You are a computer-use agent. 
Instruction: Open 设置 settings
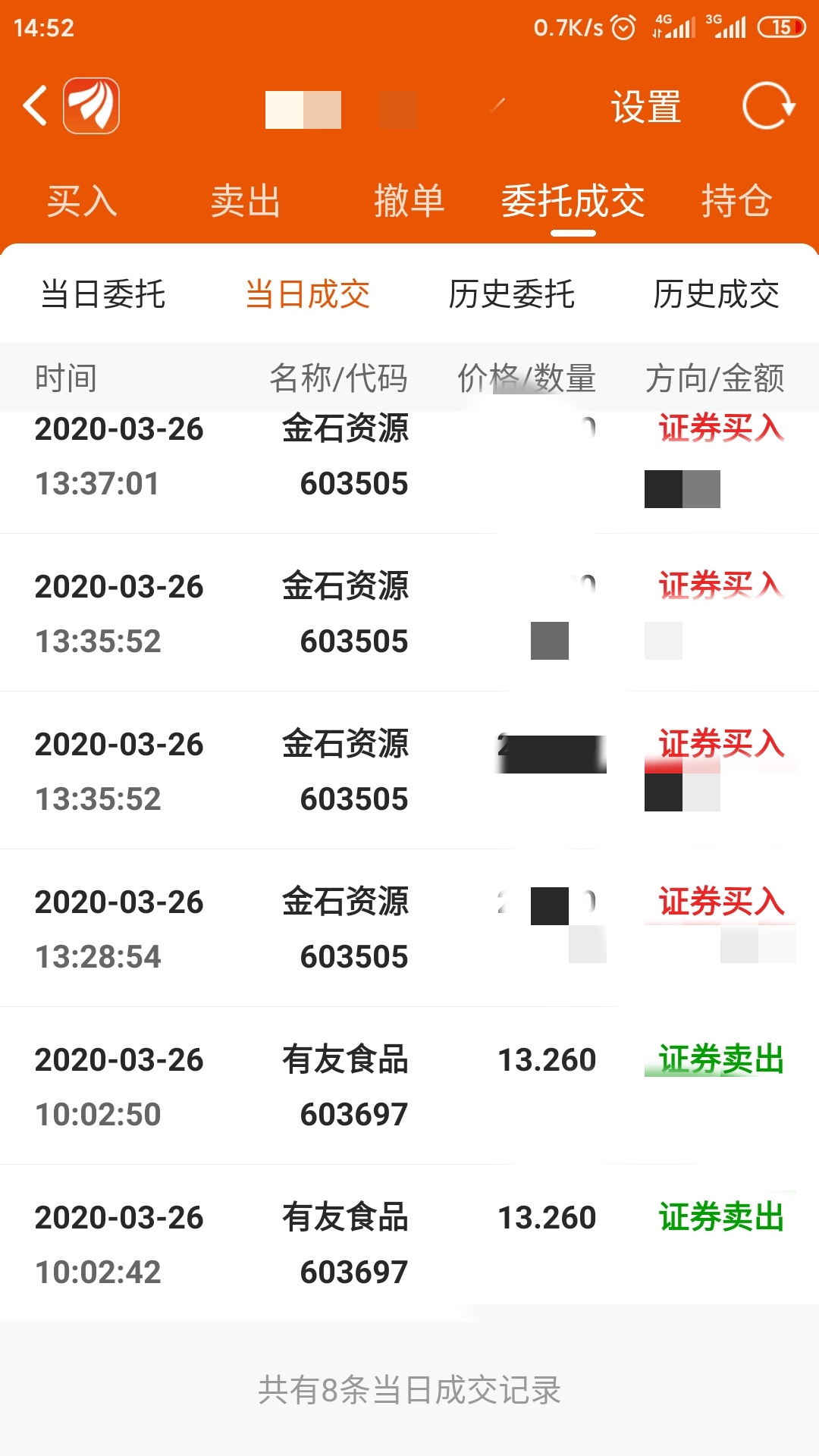[646, 107]
